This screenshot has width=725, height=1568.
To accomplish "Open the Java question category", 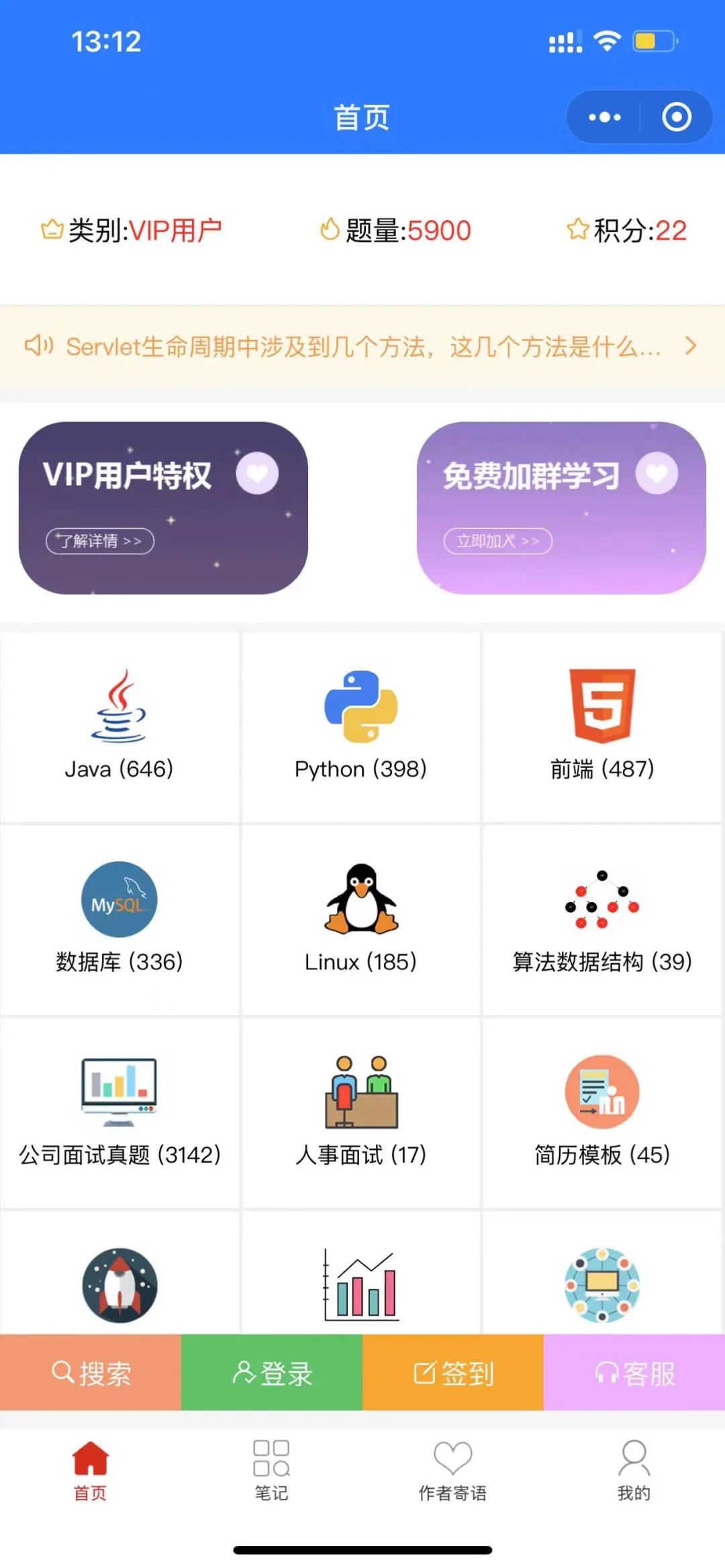I will tap(119, 726).
